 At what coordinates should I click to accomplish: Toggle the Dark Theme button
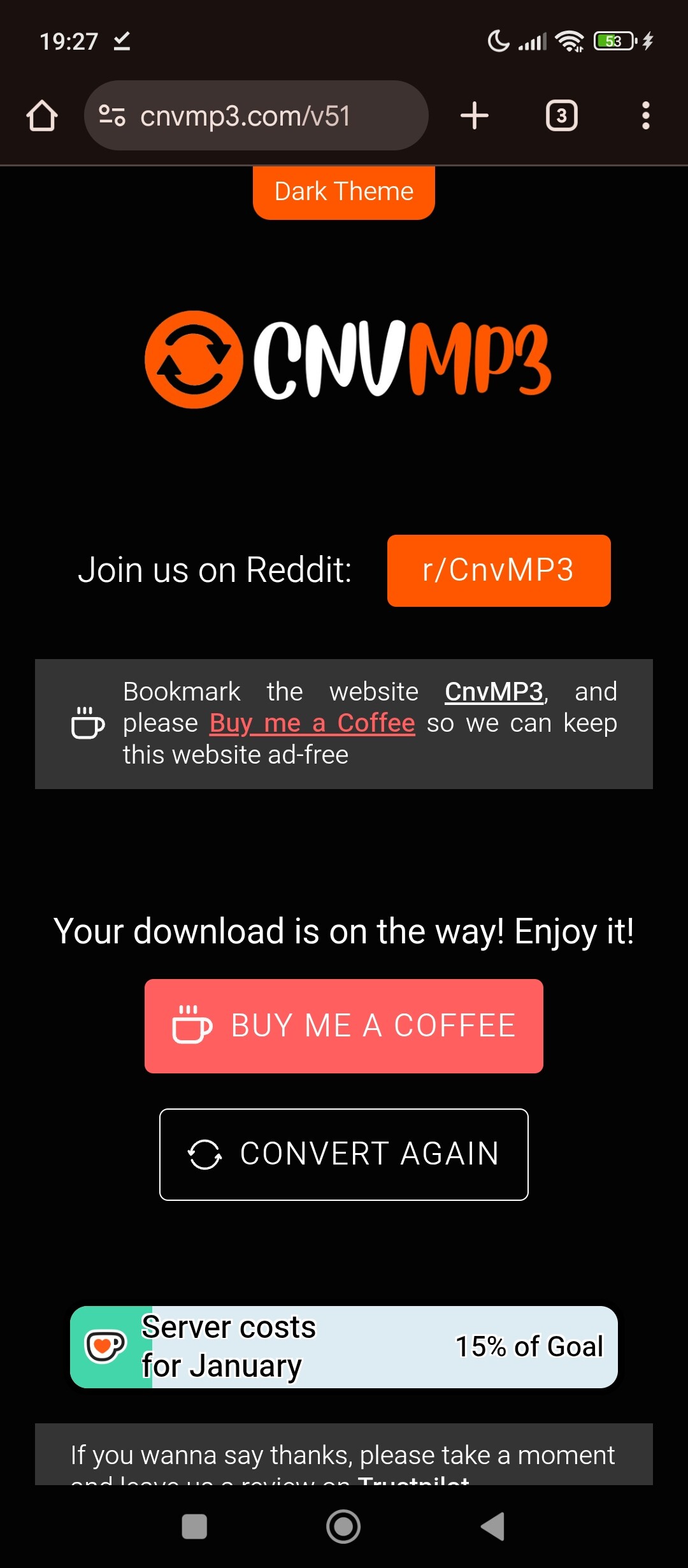pos(344,192)
